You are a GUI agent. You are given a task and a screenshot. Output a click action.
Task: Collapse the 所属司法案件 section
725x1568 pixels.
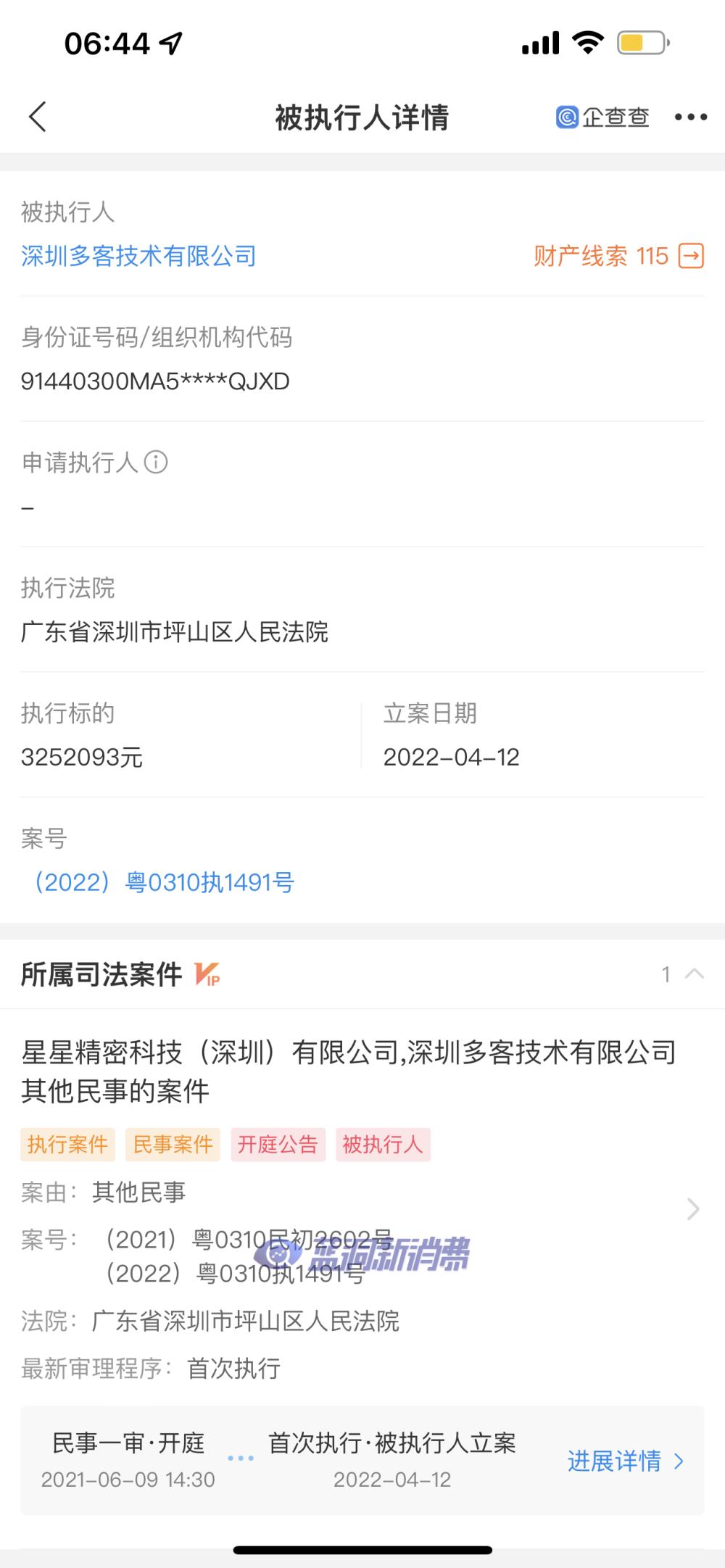pyautogui.click(x=692, y=974)
